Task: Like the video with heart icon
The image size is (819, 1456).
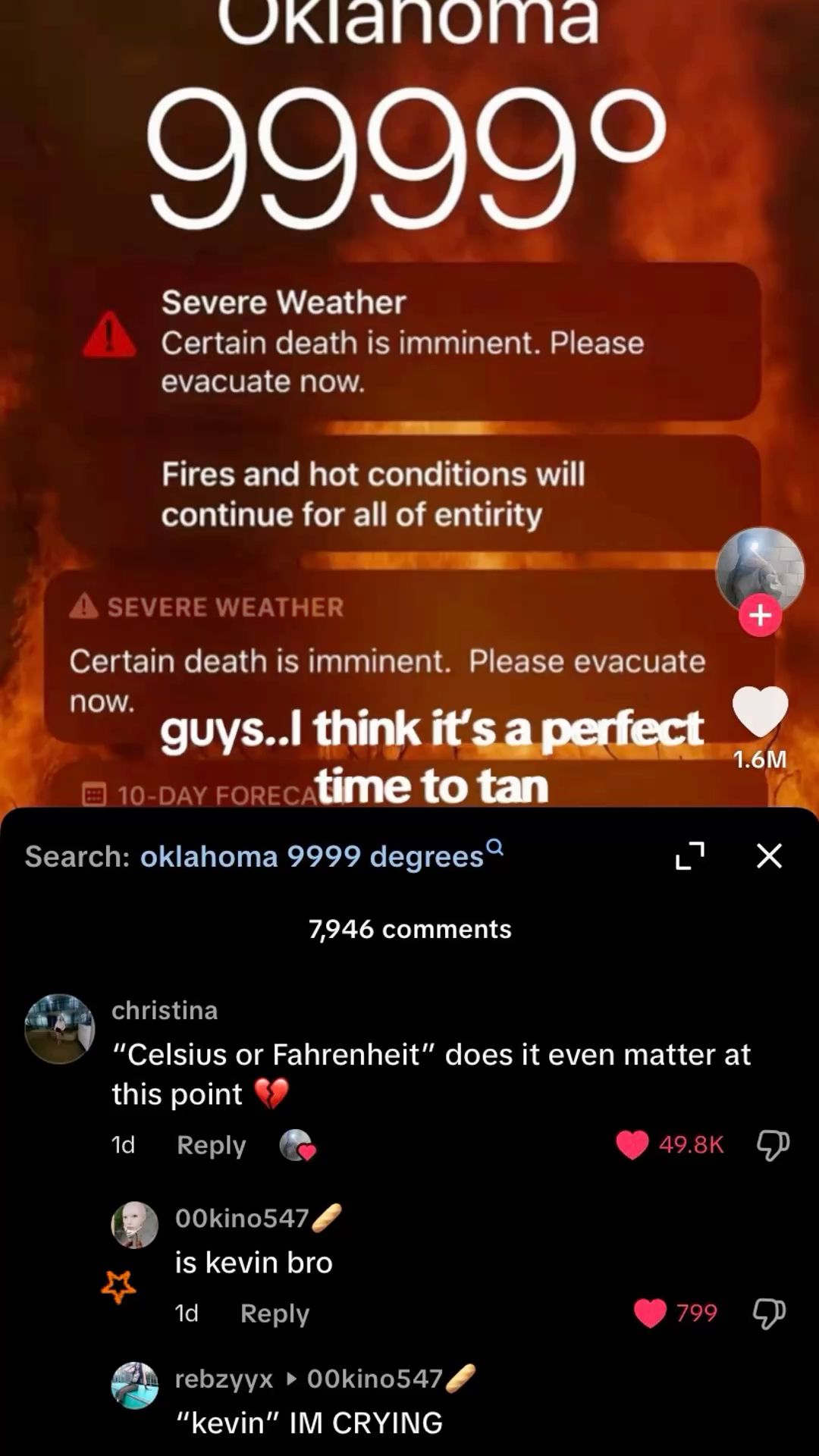Action: (x=760, y=711)
